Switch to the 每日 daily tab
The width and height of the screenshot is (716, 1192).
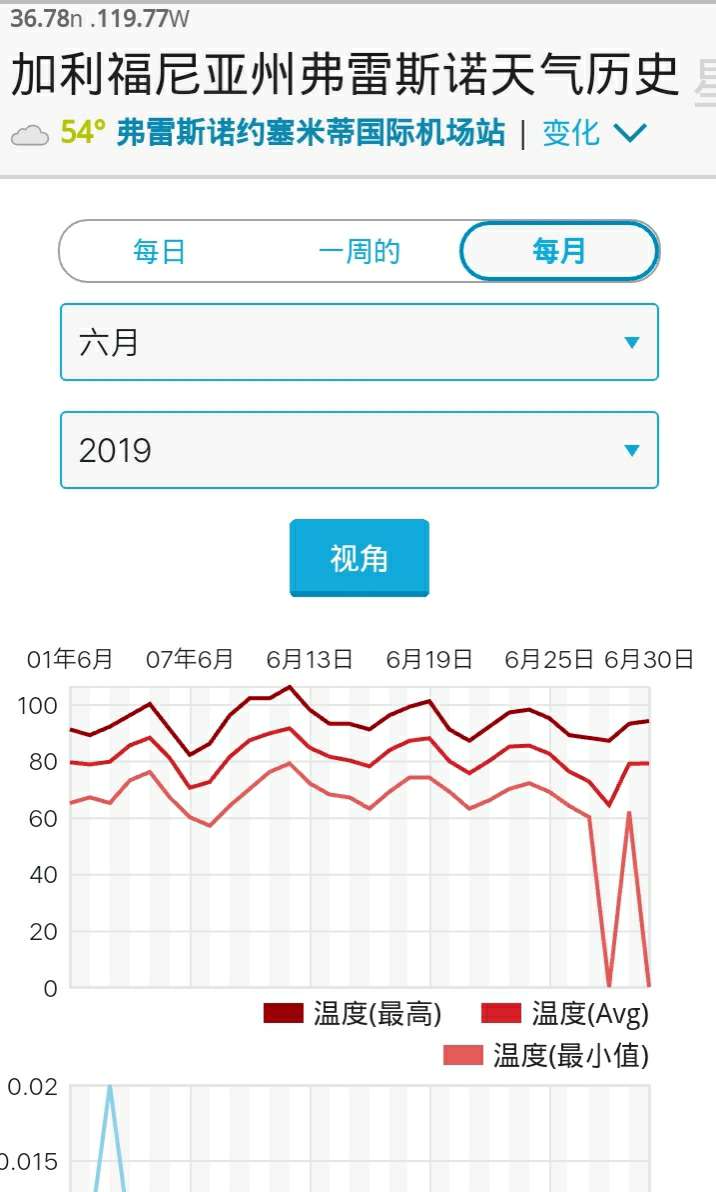pos(160,251)
